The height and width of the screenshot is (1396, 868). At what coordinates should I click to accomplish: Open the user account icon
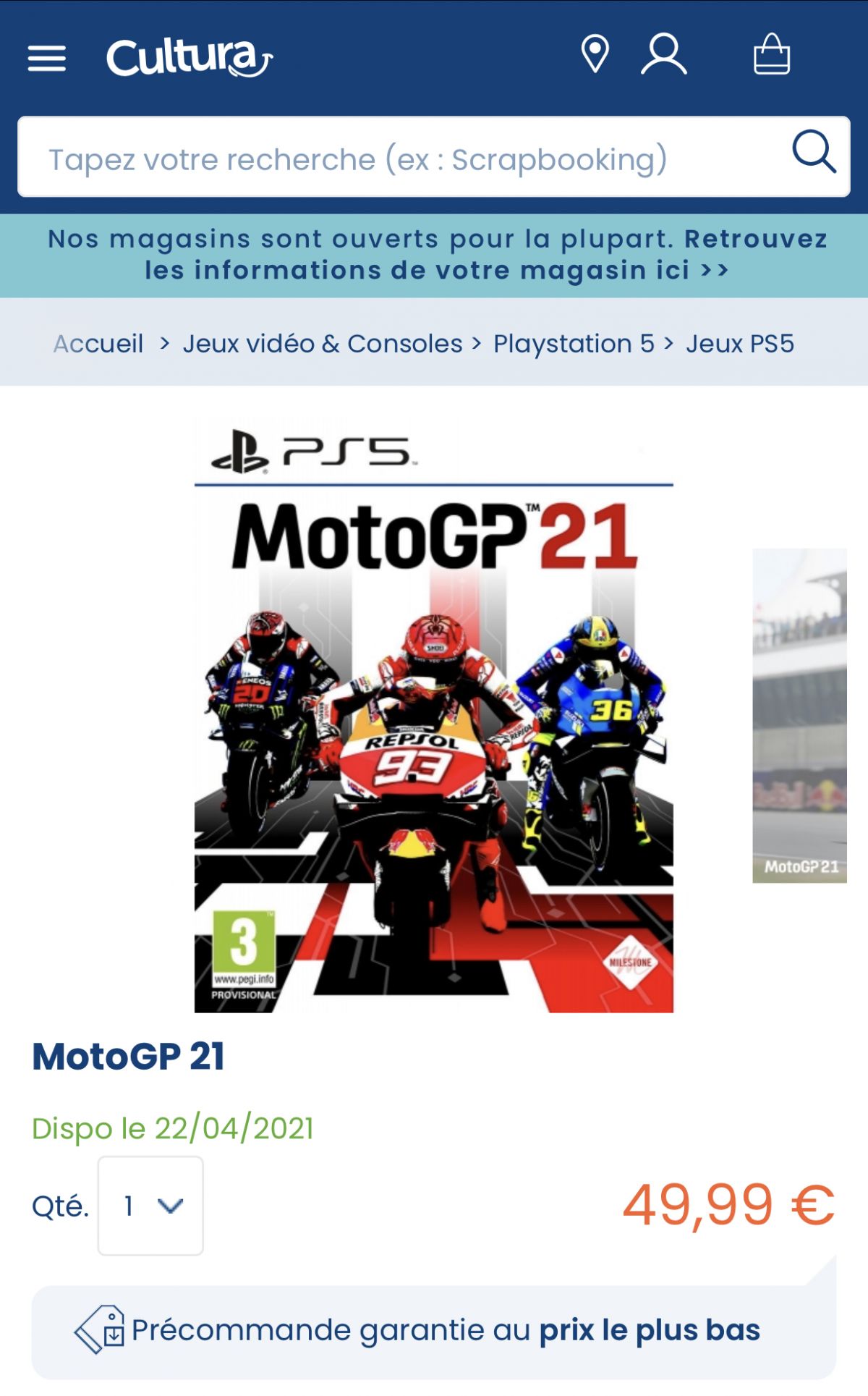click(663, 55)
